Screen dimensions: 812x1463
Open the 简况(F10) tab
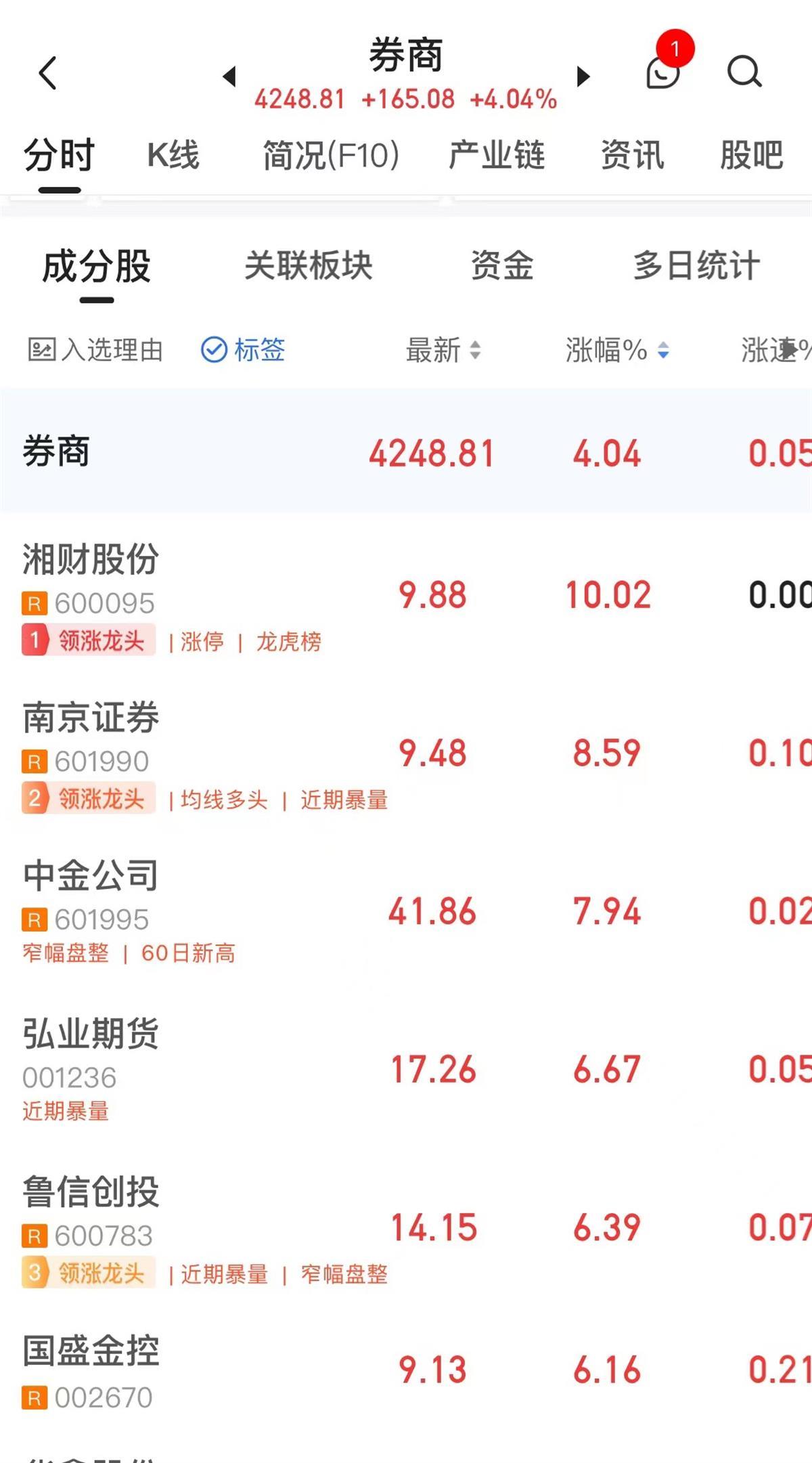[331, 155]
